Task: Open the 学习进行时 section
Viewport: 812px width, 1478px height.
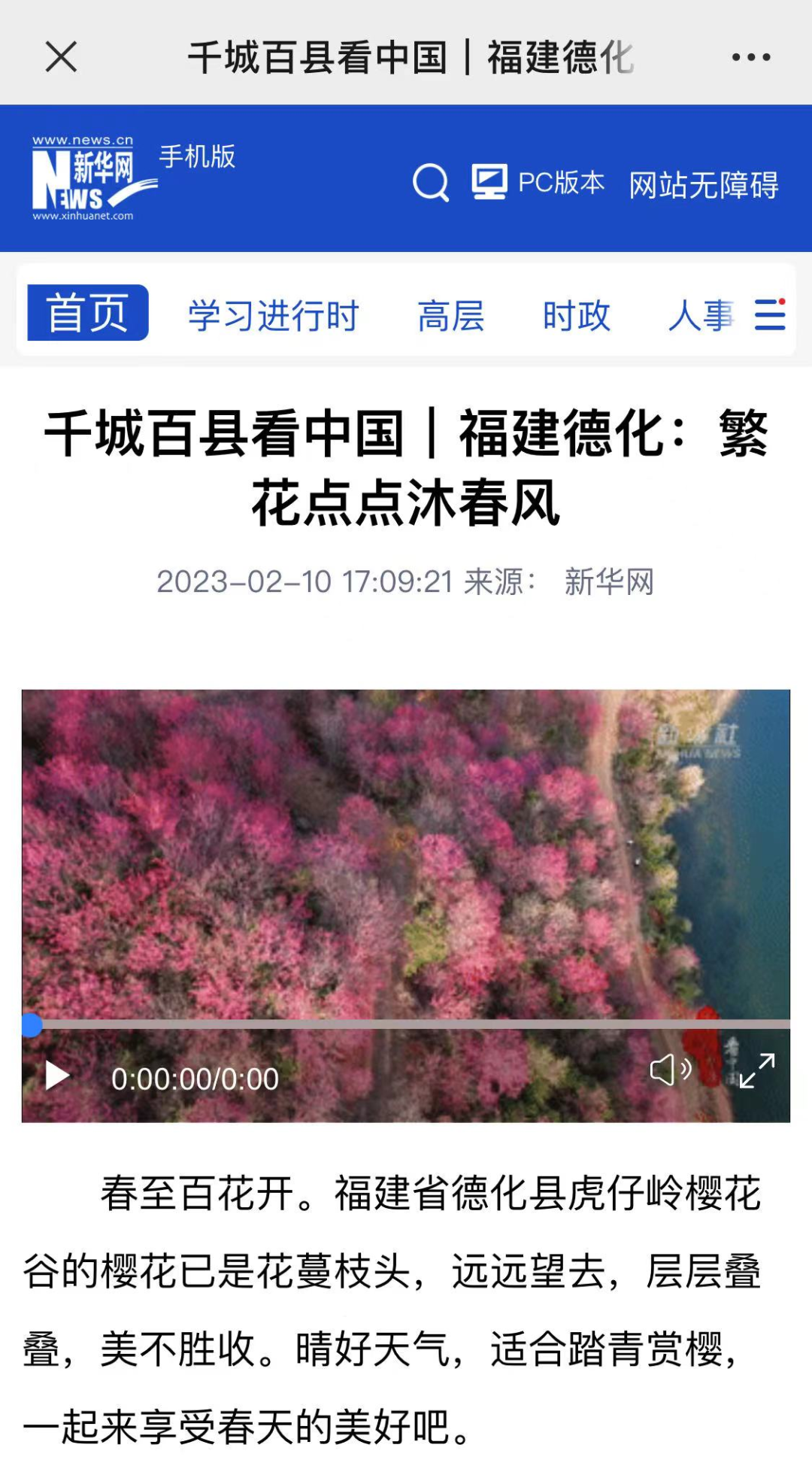Action: tap(274, 316)
